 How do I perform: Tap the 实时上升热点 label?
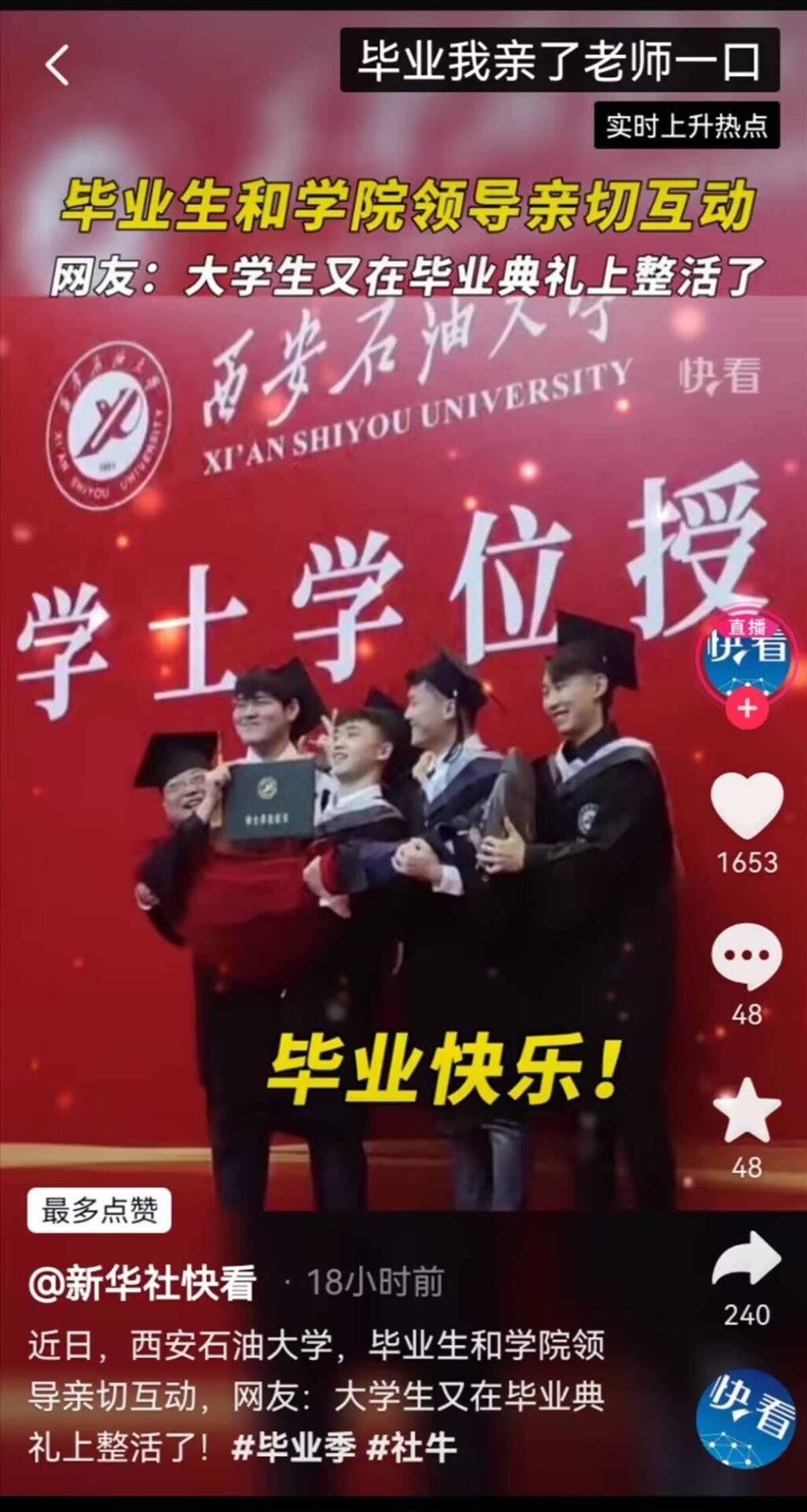coord(687,126)
